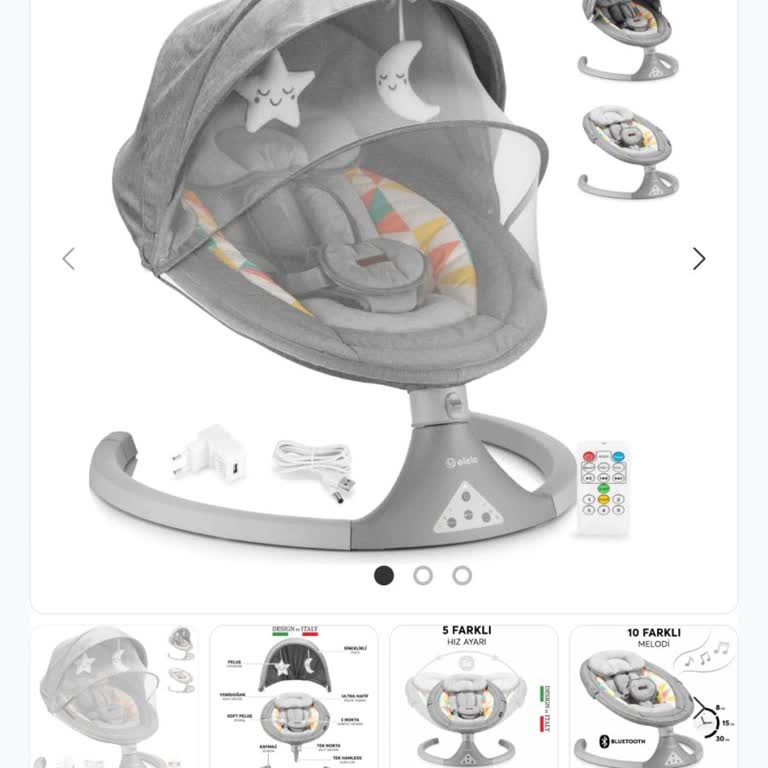Jump to the third image indicator dot
This screenshot has width=768, height=768.
[462, 575]
